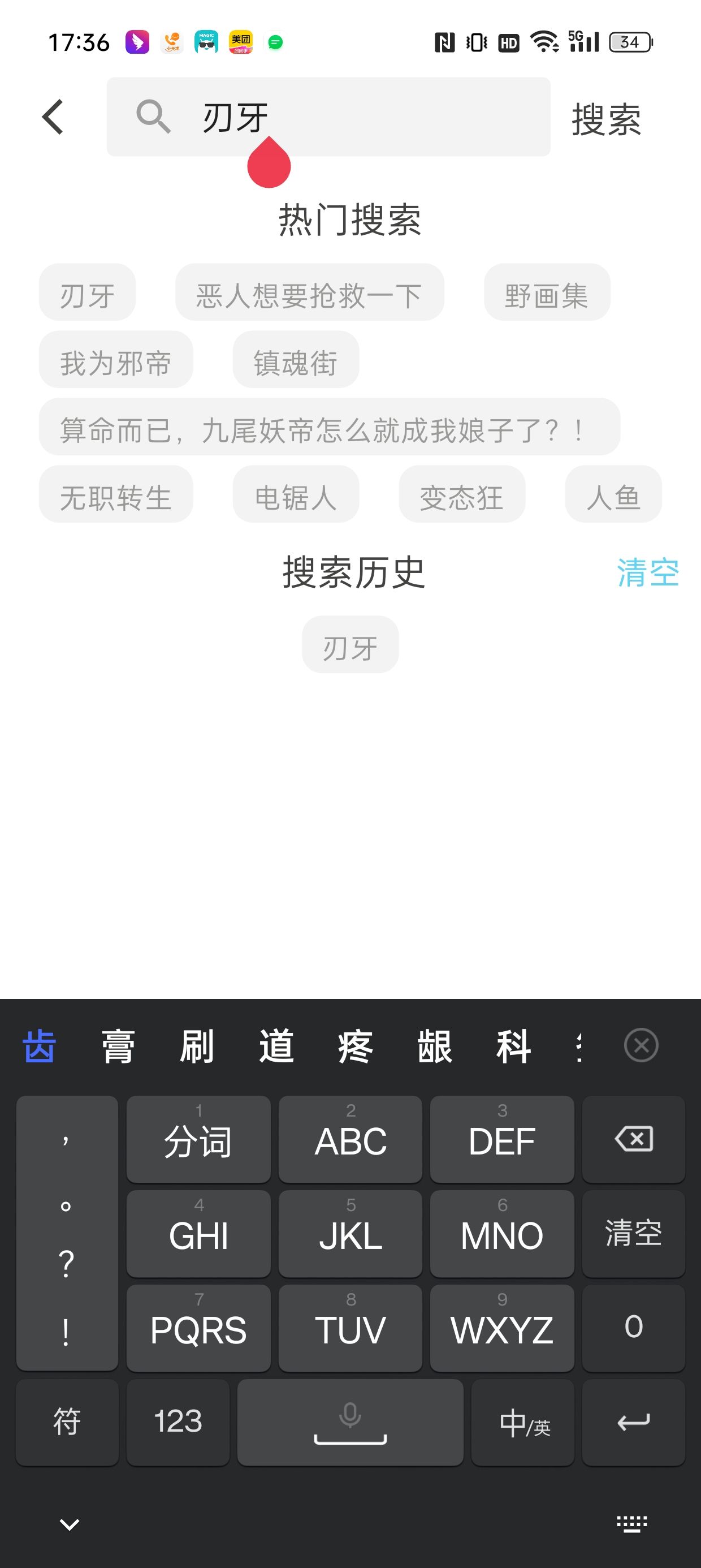This screenshot has width=701, height=1568.
Task: Tap the 搜索 button to search
Action: [606, 119]
